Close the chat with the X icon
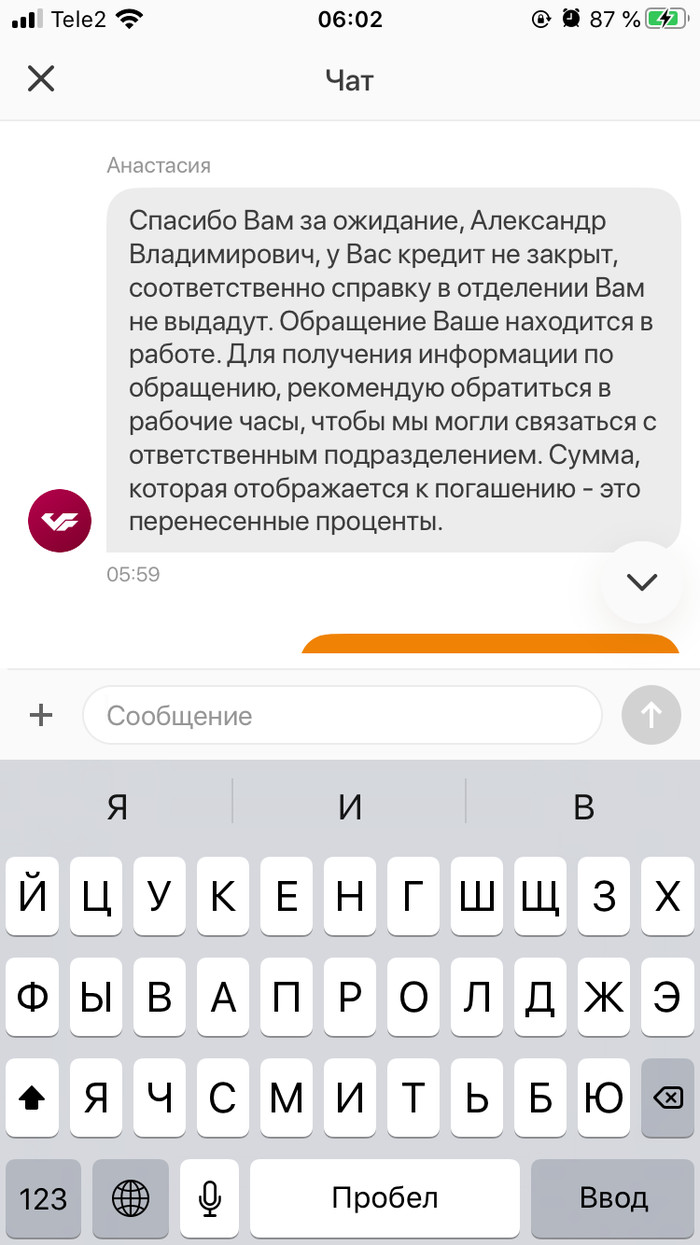This screenshot has height=1245, width=700. click(x=41, y=79)
